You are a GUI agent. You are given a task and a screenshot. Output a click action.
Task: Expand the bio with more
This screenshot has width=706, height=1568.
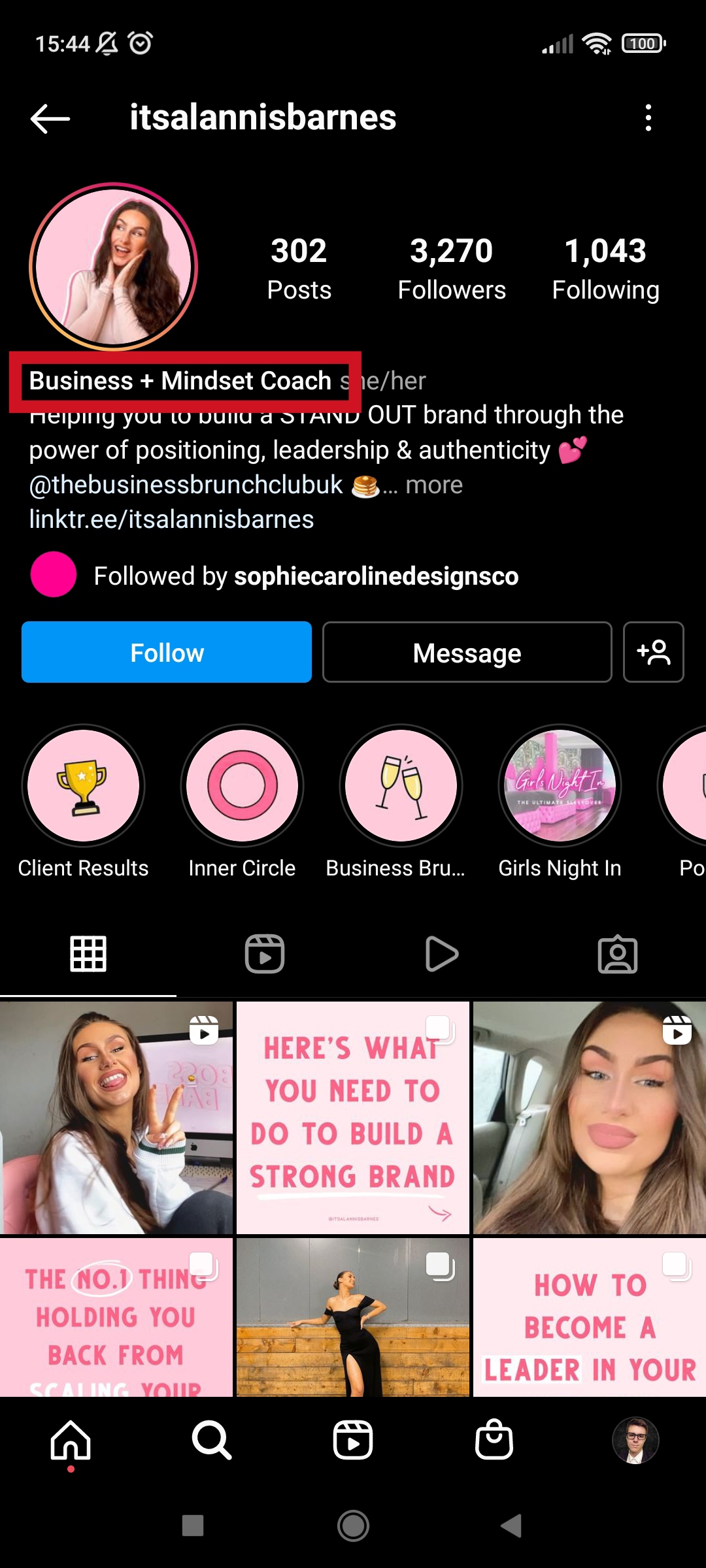(433, 485)
